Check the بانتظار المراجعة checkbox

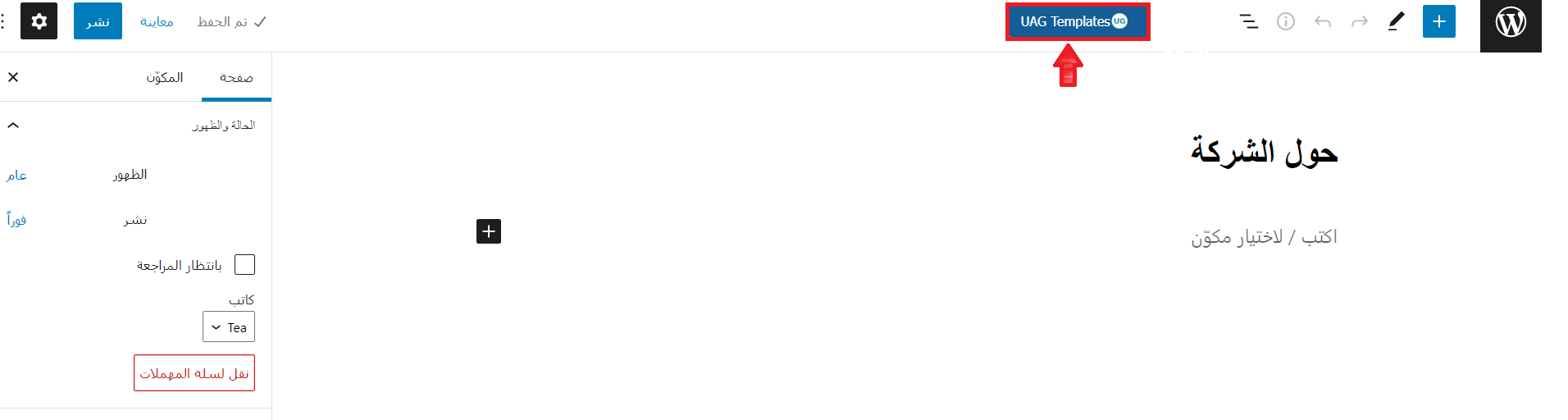coord(244,264)
